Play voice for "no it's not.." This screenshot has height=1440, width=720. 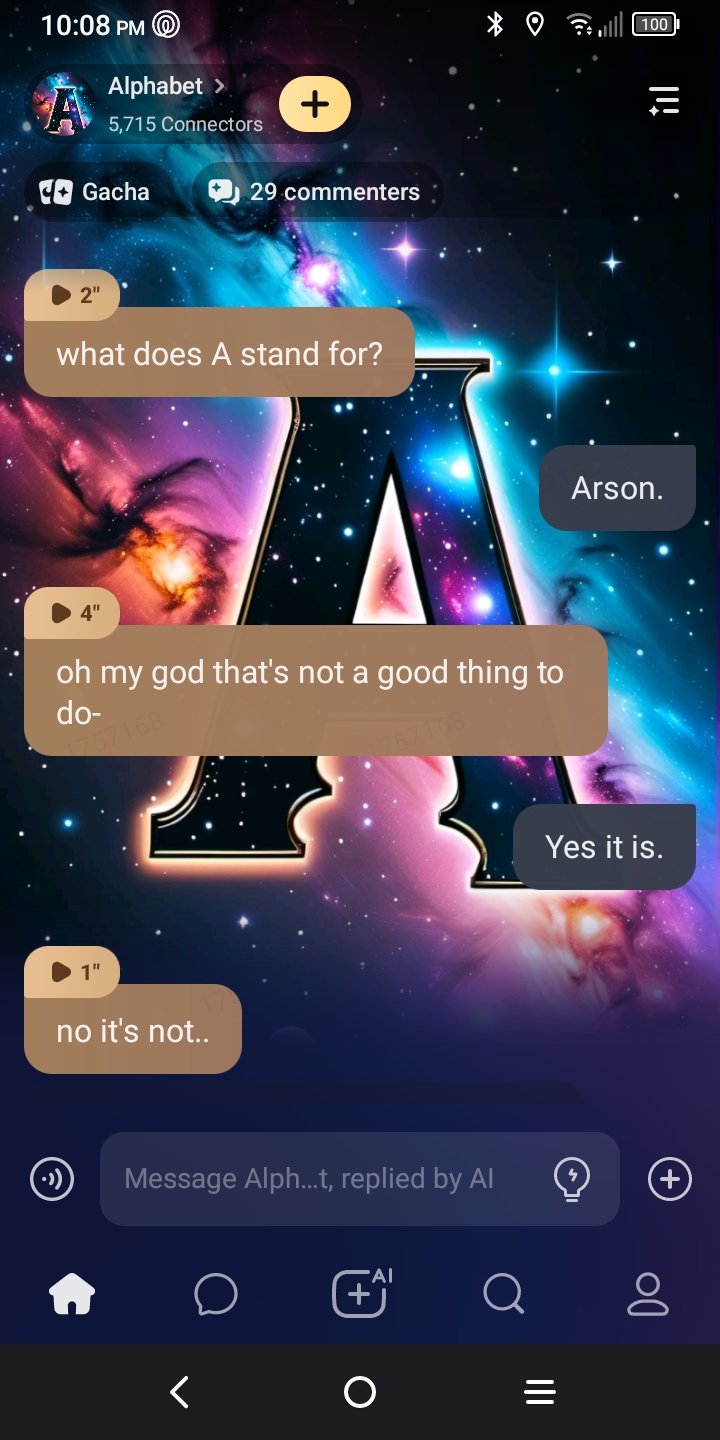point(72,972)
